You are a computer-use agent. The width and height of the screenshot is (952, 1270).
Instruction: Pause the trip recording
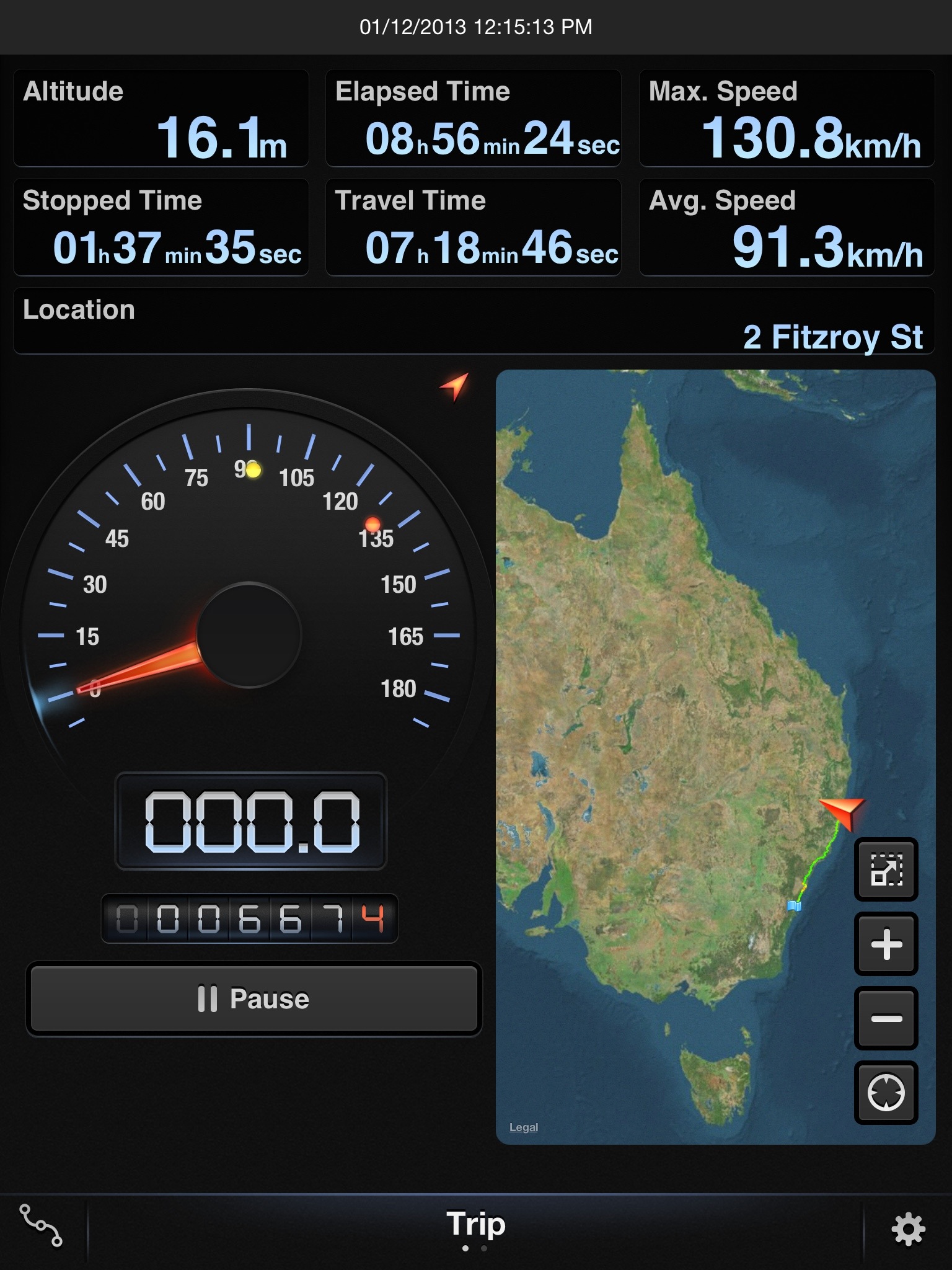click(x=253, y=999)
